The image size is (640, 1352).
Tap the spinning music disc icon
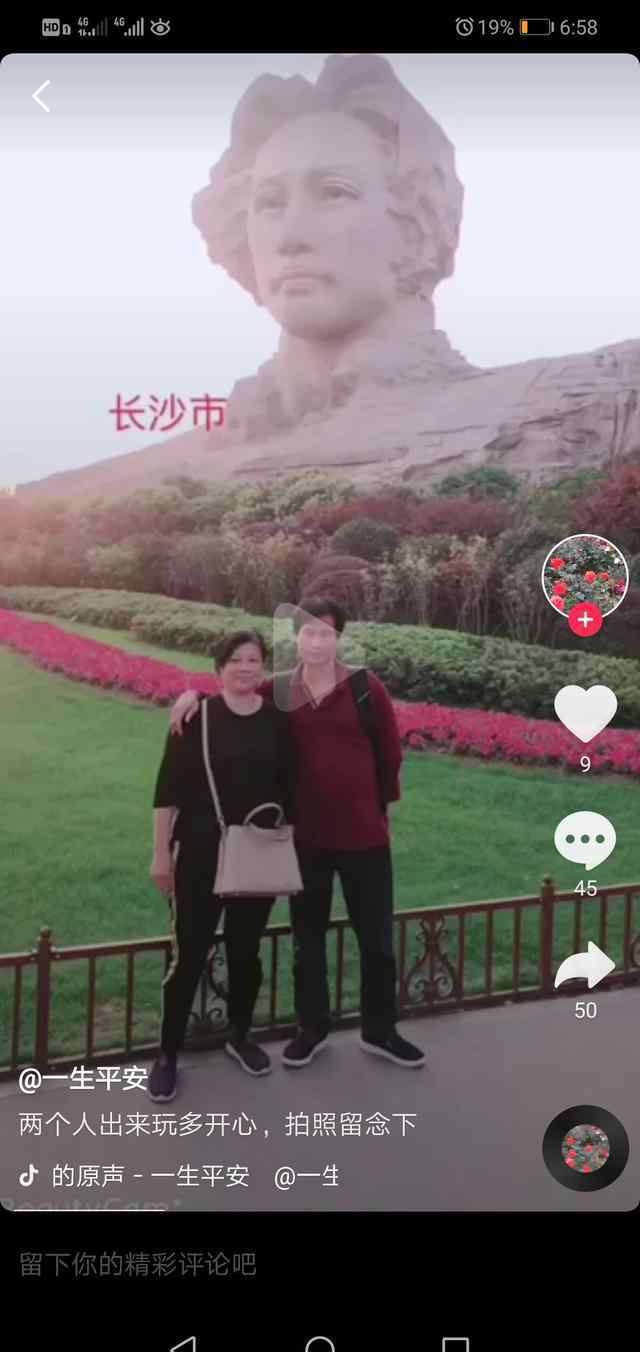click(585, 1148)
